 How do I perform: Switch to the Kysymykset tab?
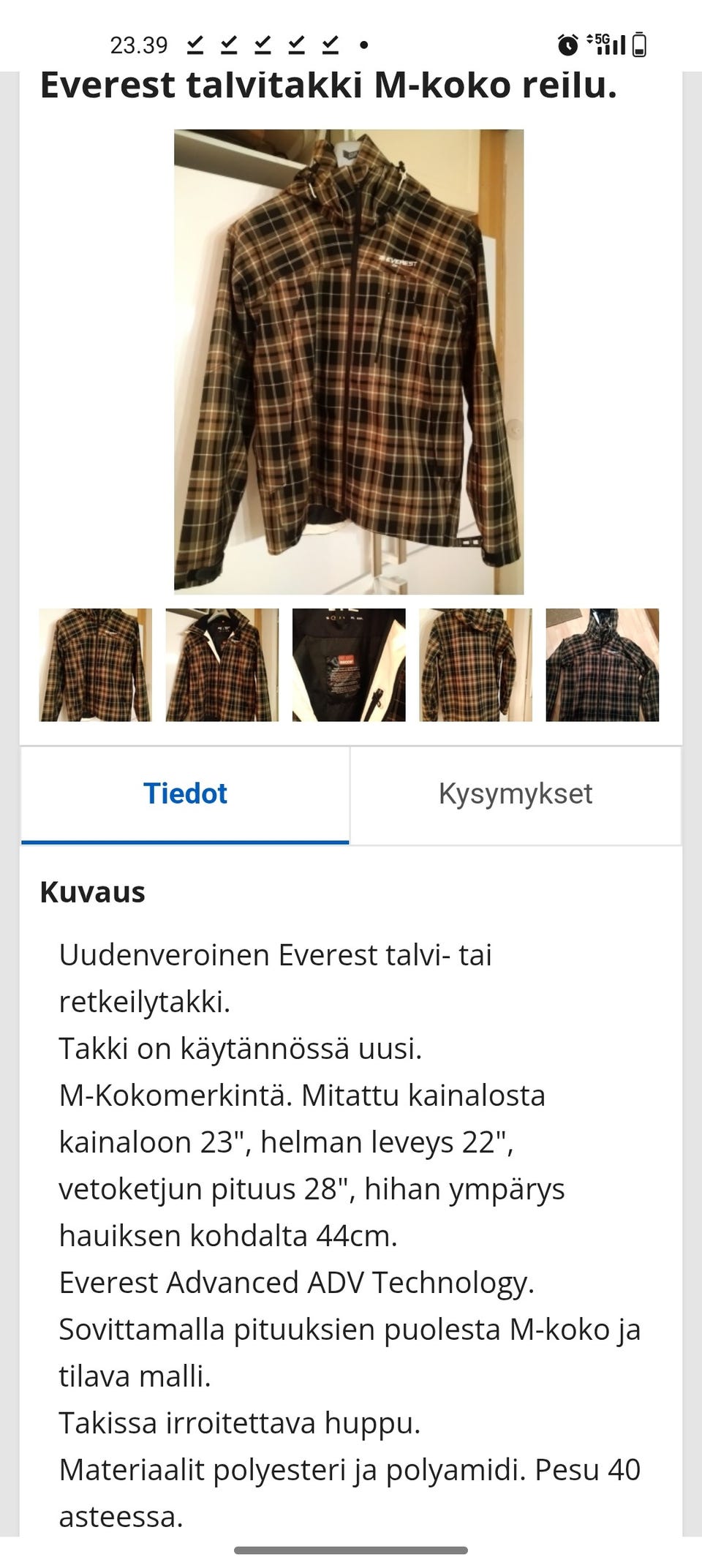tap(516, 794)
